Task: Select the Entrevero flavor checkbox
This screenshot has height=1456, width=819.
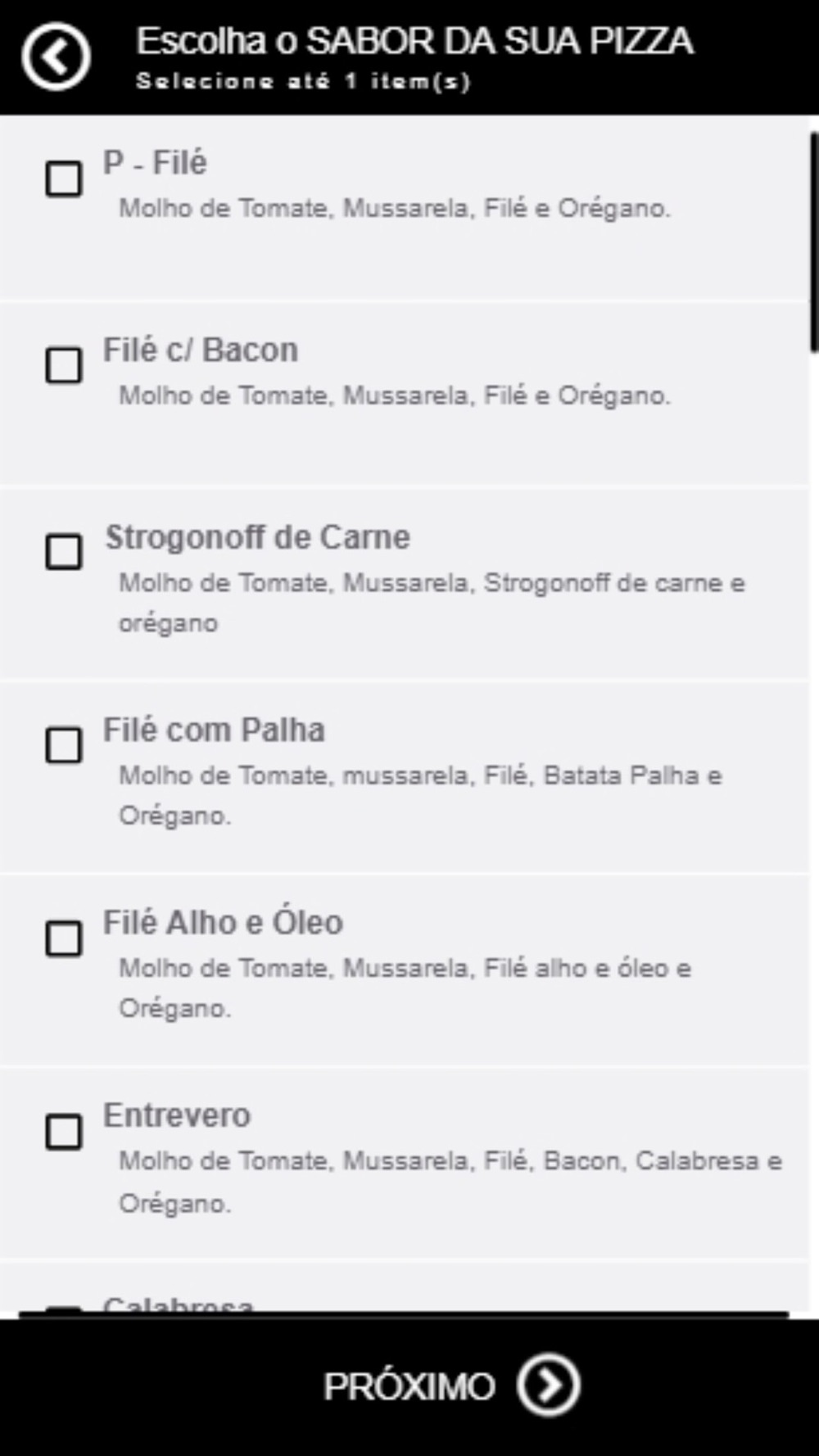Action: 64,1132
